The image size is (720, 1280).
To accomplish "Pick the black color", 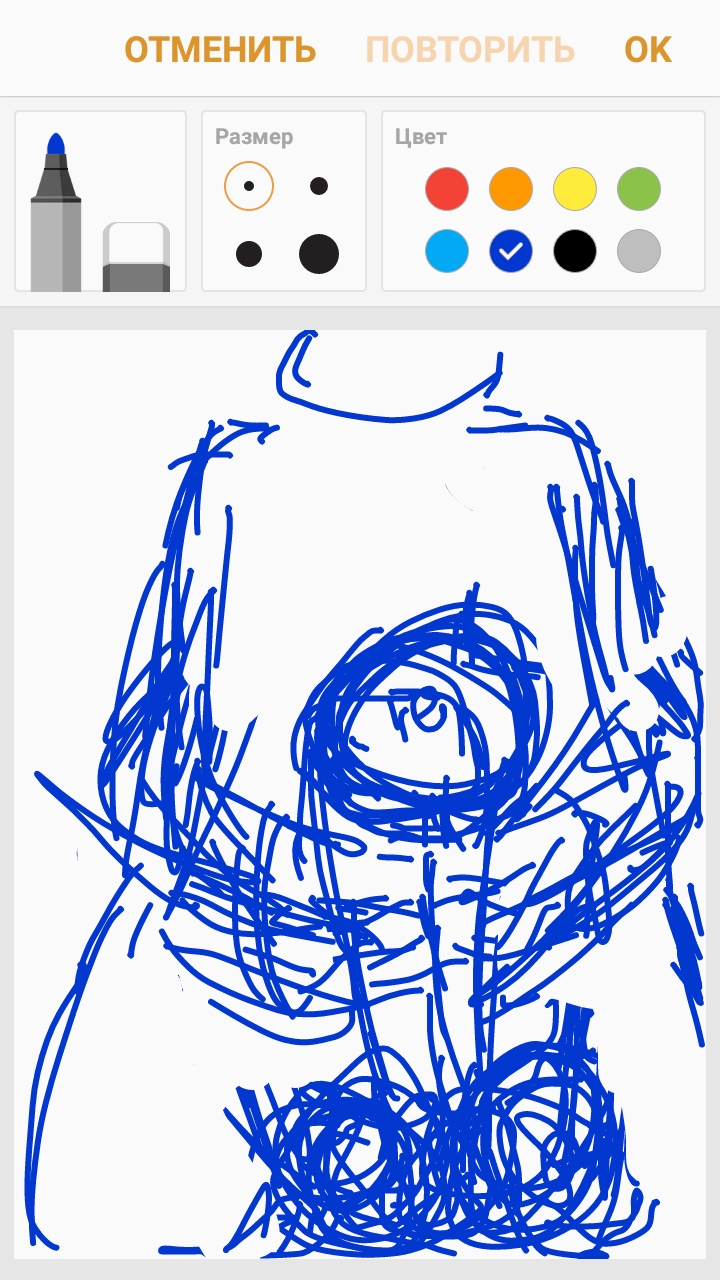I will point(575,251).
